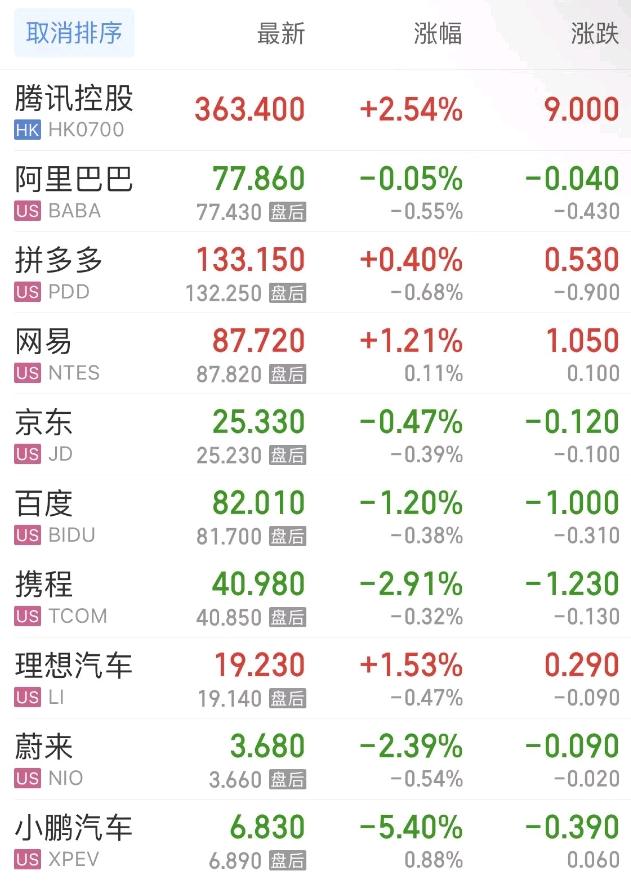631x882 pixels.
Task: Open 网易 NTES stock details
Action: pos(58,353)
